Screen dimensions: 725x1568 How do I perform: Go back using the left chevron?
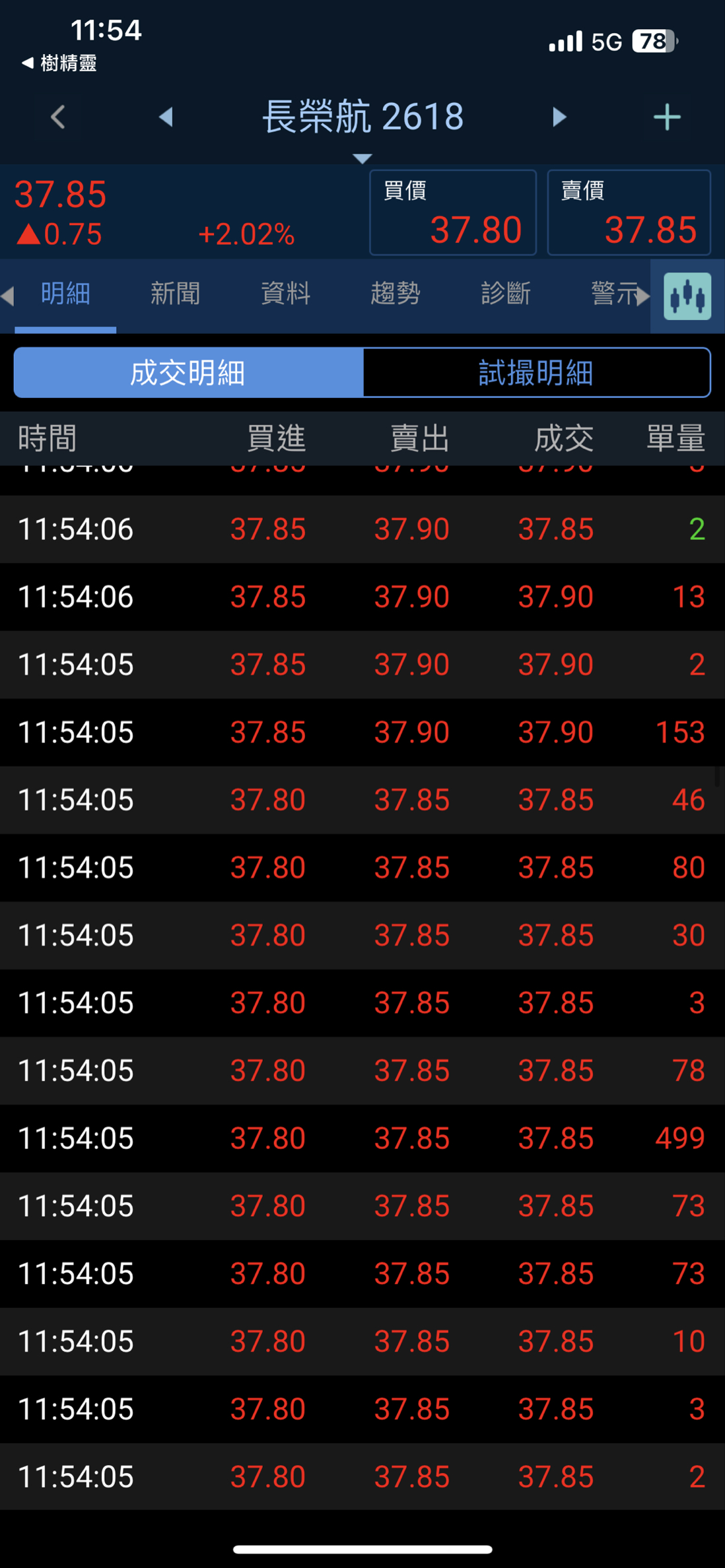(x=58, y=117)
